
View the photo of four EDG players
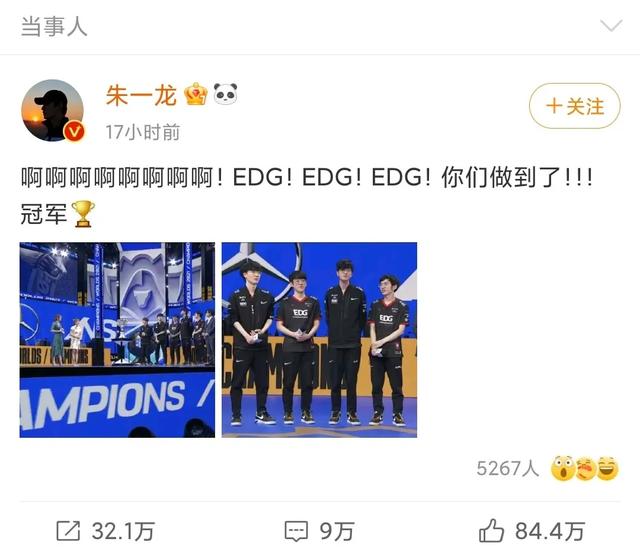[319, 339]
